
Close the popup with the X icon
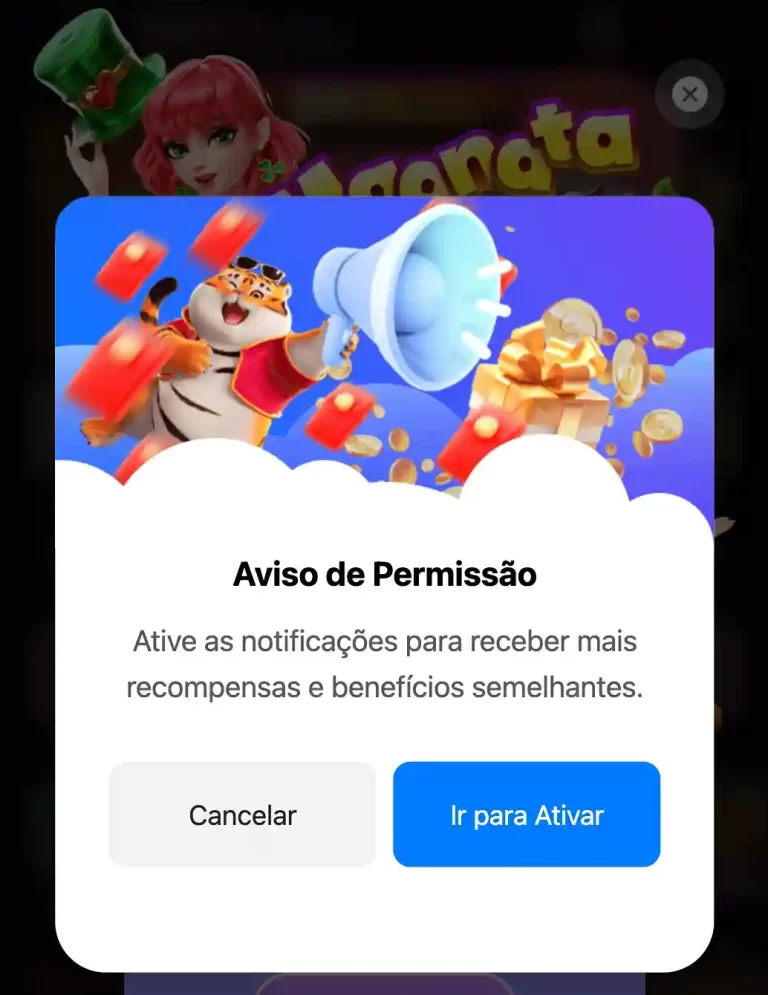689,94
